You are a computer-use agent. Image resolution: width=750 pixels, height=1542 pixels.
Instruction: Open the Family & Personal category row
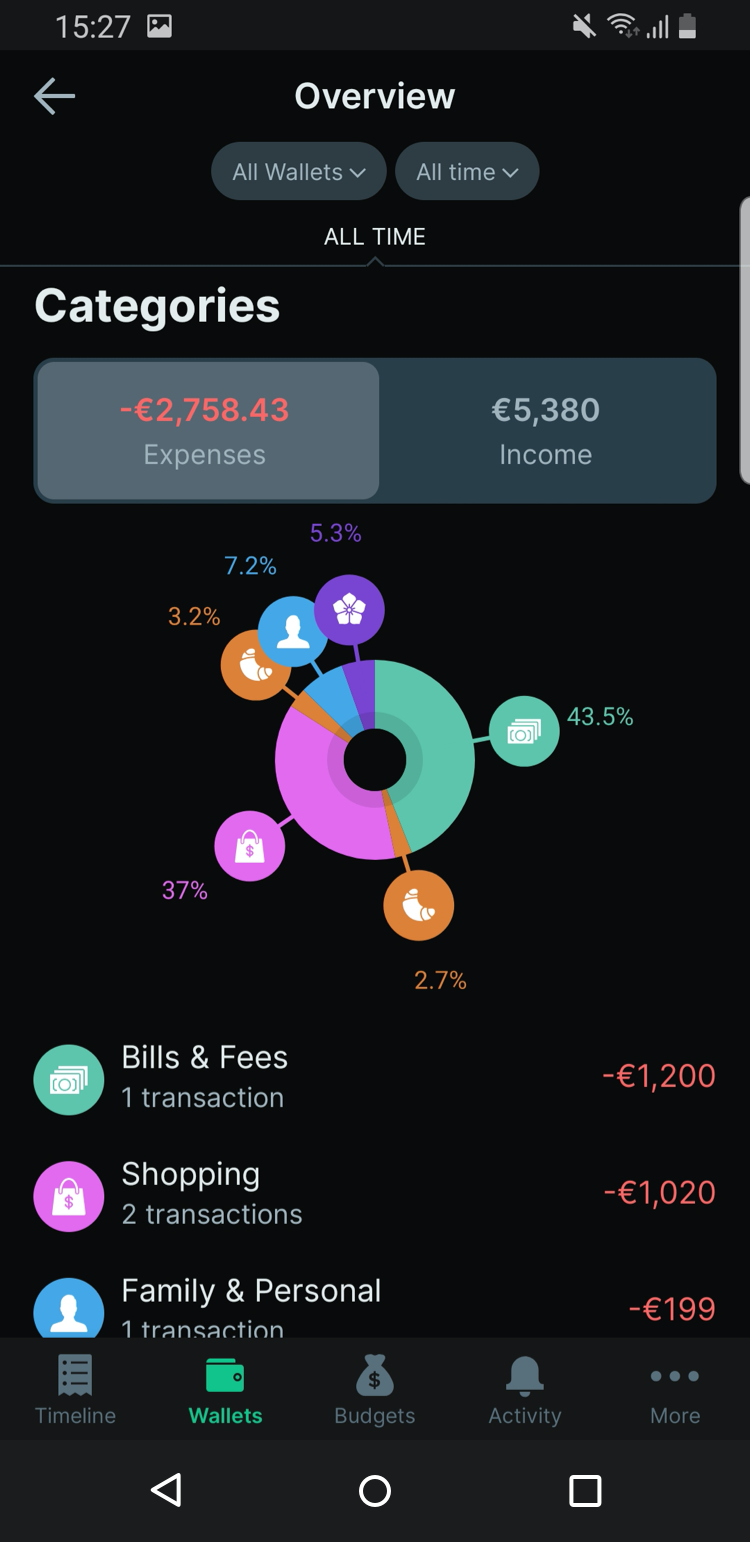click(x=375, y=1306)
